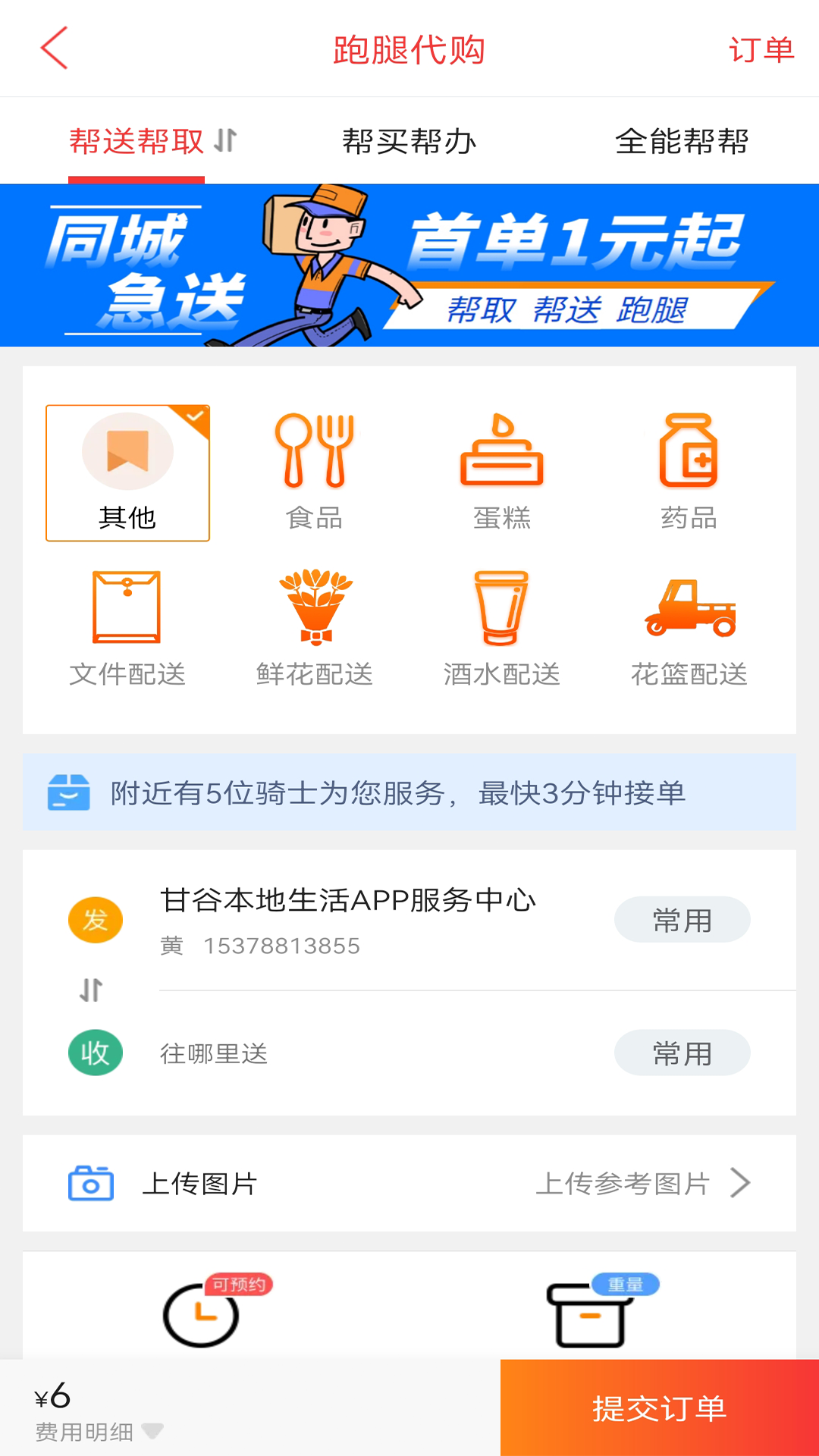Open 常用 addresses for the recipient
Viewport: 819px width, 1456px height.
click(x=682, y=1053)
